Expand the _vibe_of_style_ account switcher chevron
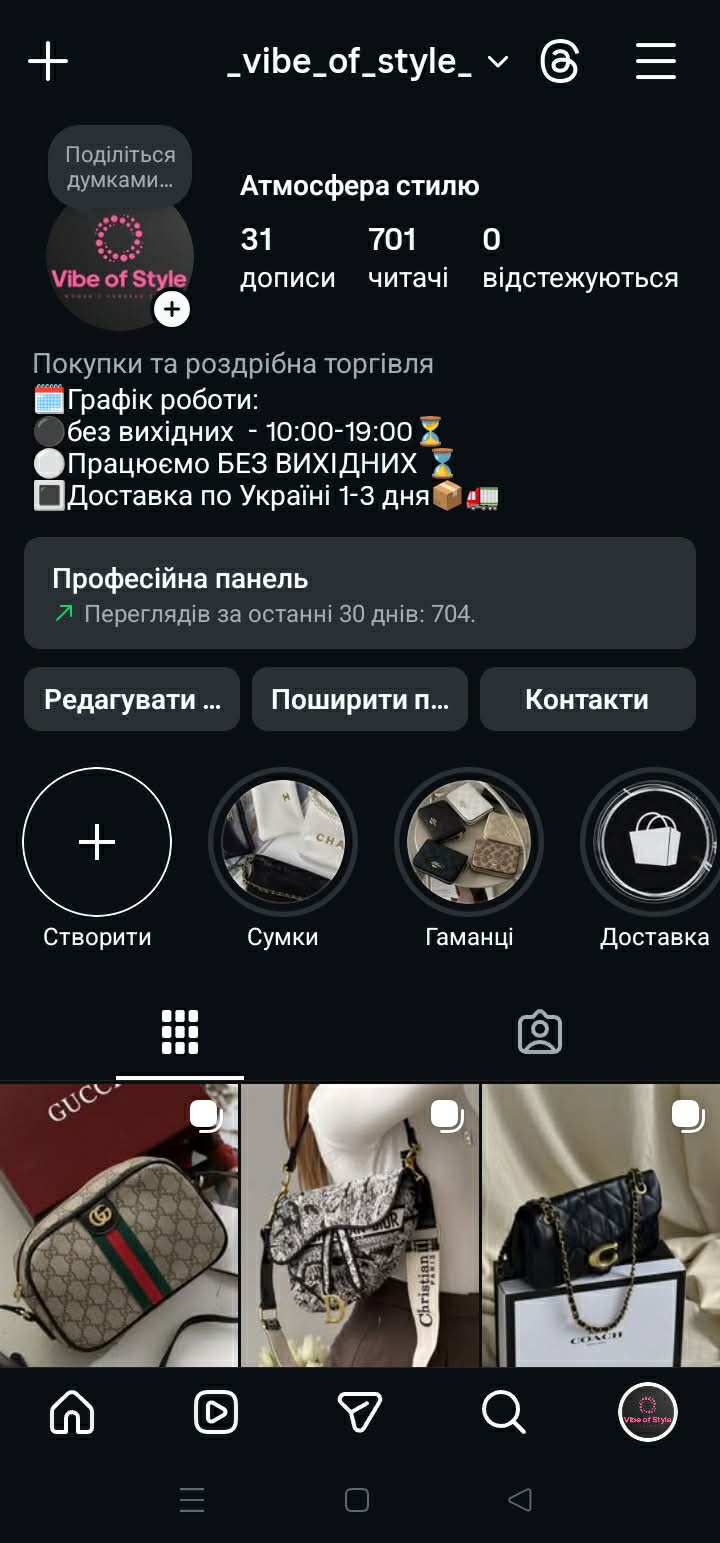The width and height of the screenshot is (720, 1543). (496, 62)
